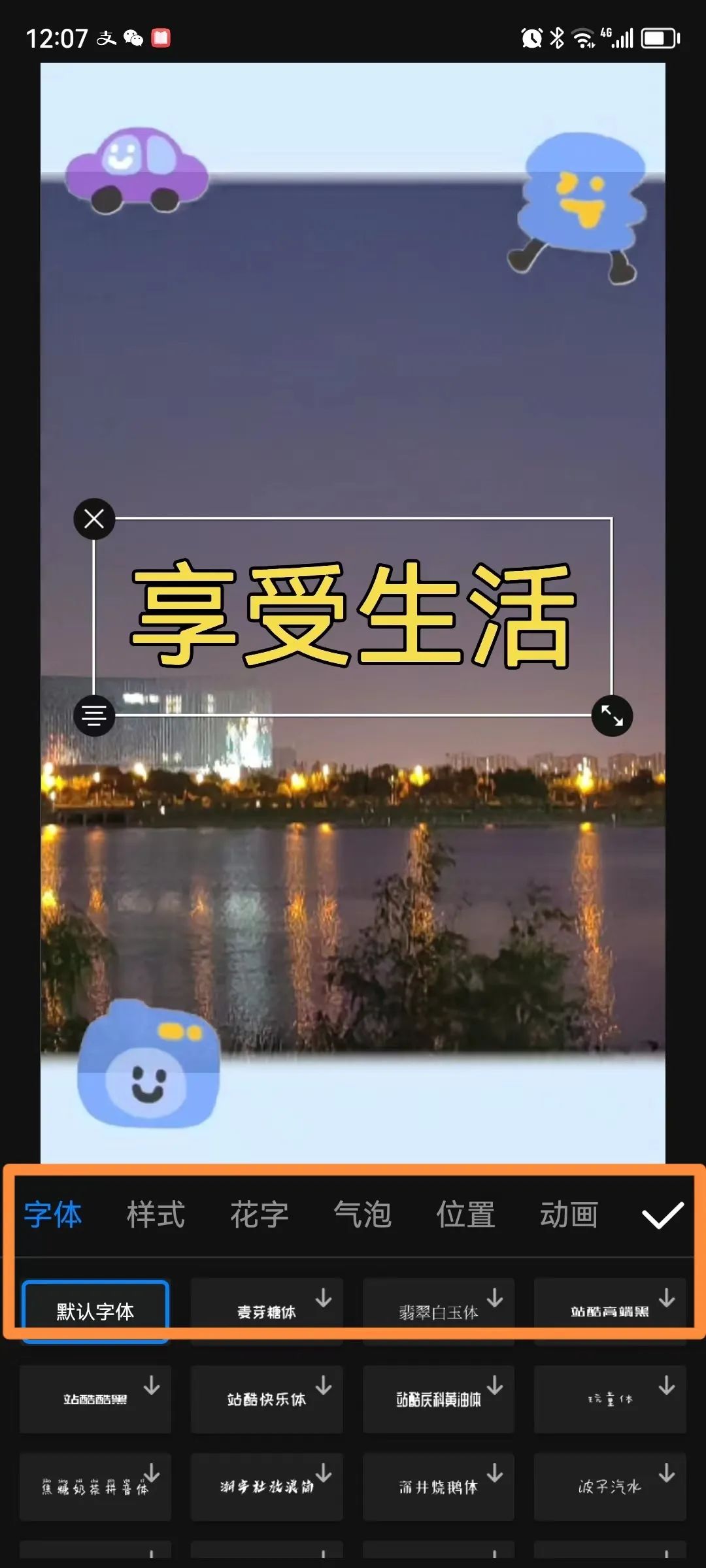This screenshot has width=706, height=1568.
Task: Confirm text edits with the checkmark icon
Action: 662,1214
